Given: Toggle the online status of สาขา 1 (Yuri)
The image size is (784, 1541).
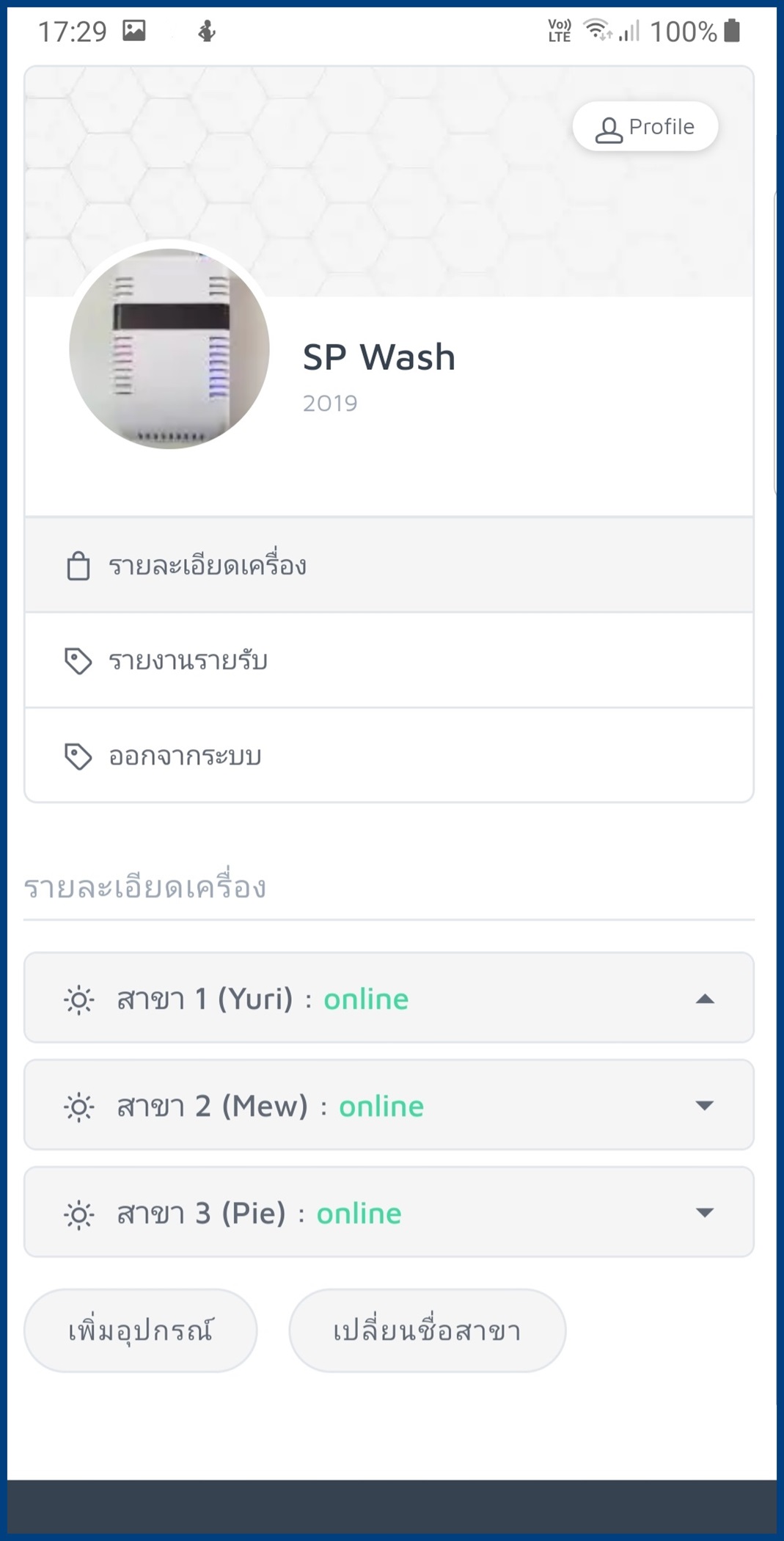Looking at the screenshot, I should tap(366, 998).
